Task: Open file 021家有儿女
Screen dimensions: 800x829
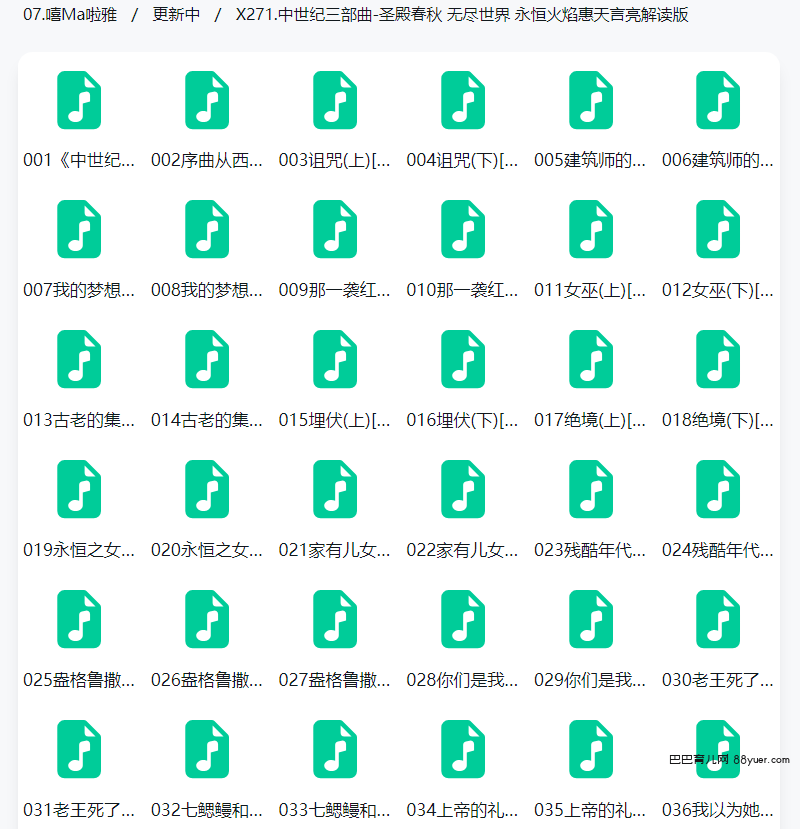Action: pyautogui.click(x=335, y=490)
